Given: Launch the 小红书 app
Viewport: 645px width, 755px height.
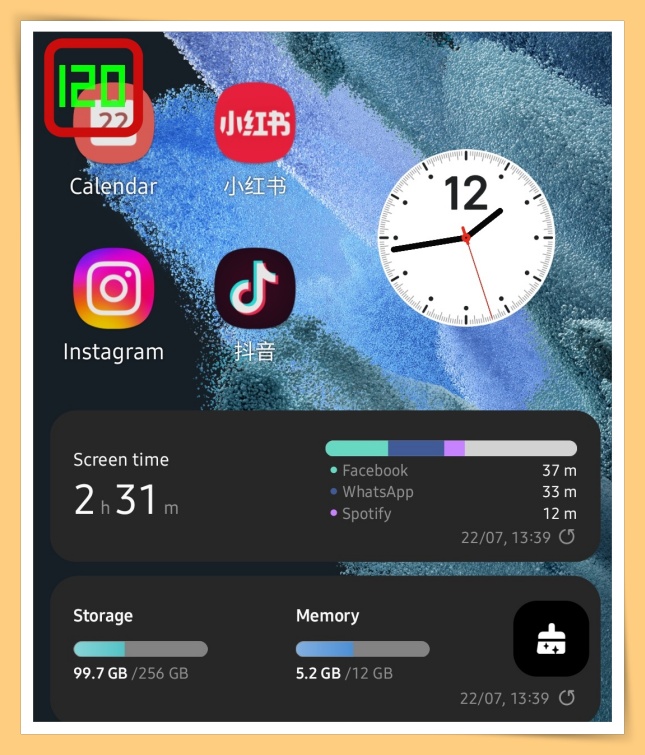Looking at the screenshot, I should click(x=255, y=125).
